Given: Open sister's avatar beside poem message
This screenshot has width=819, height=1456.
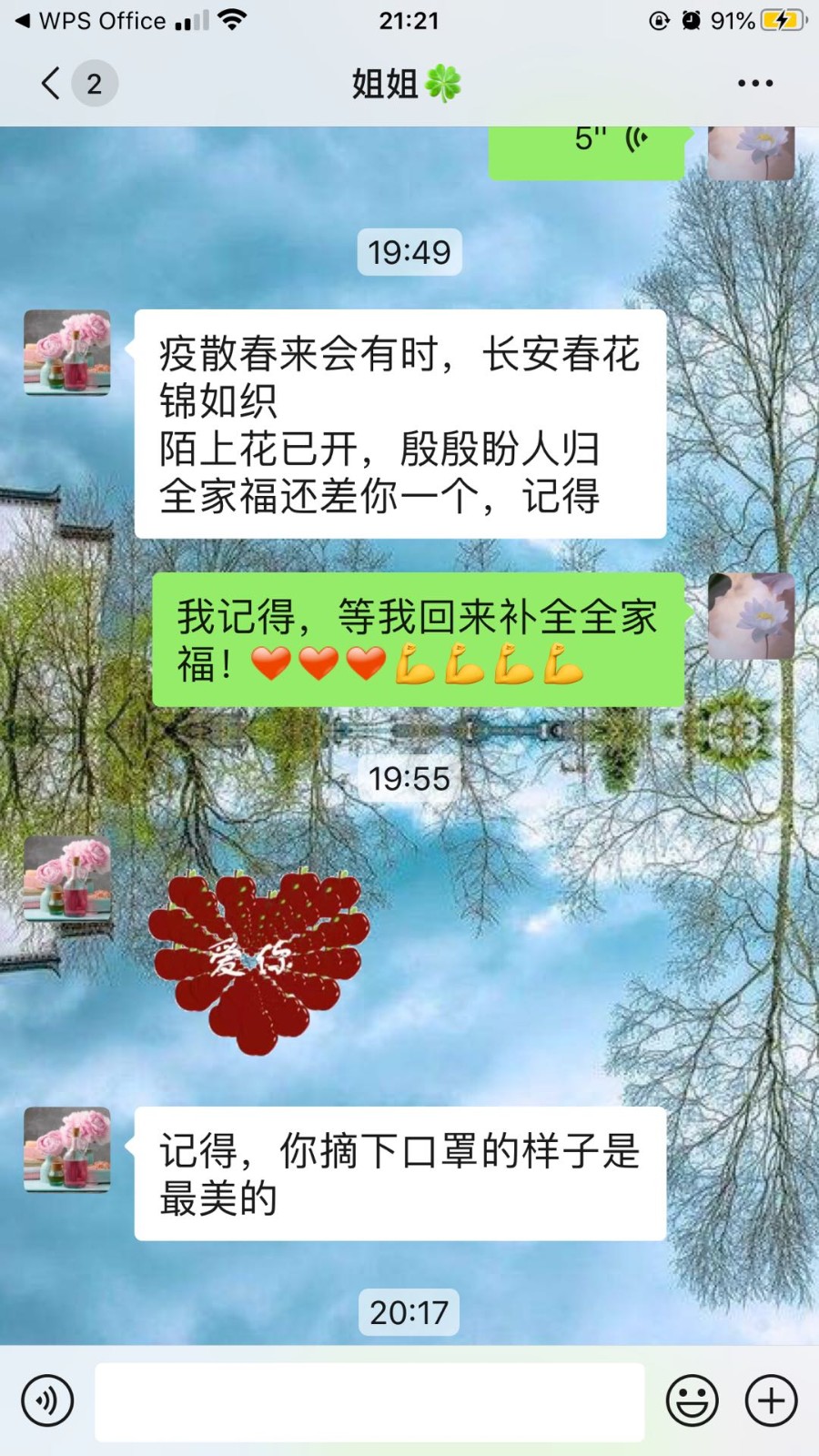Looking at the screenshot, I should click(66, 352).
